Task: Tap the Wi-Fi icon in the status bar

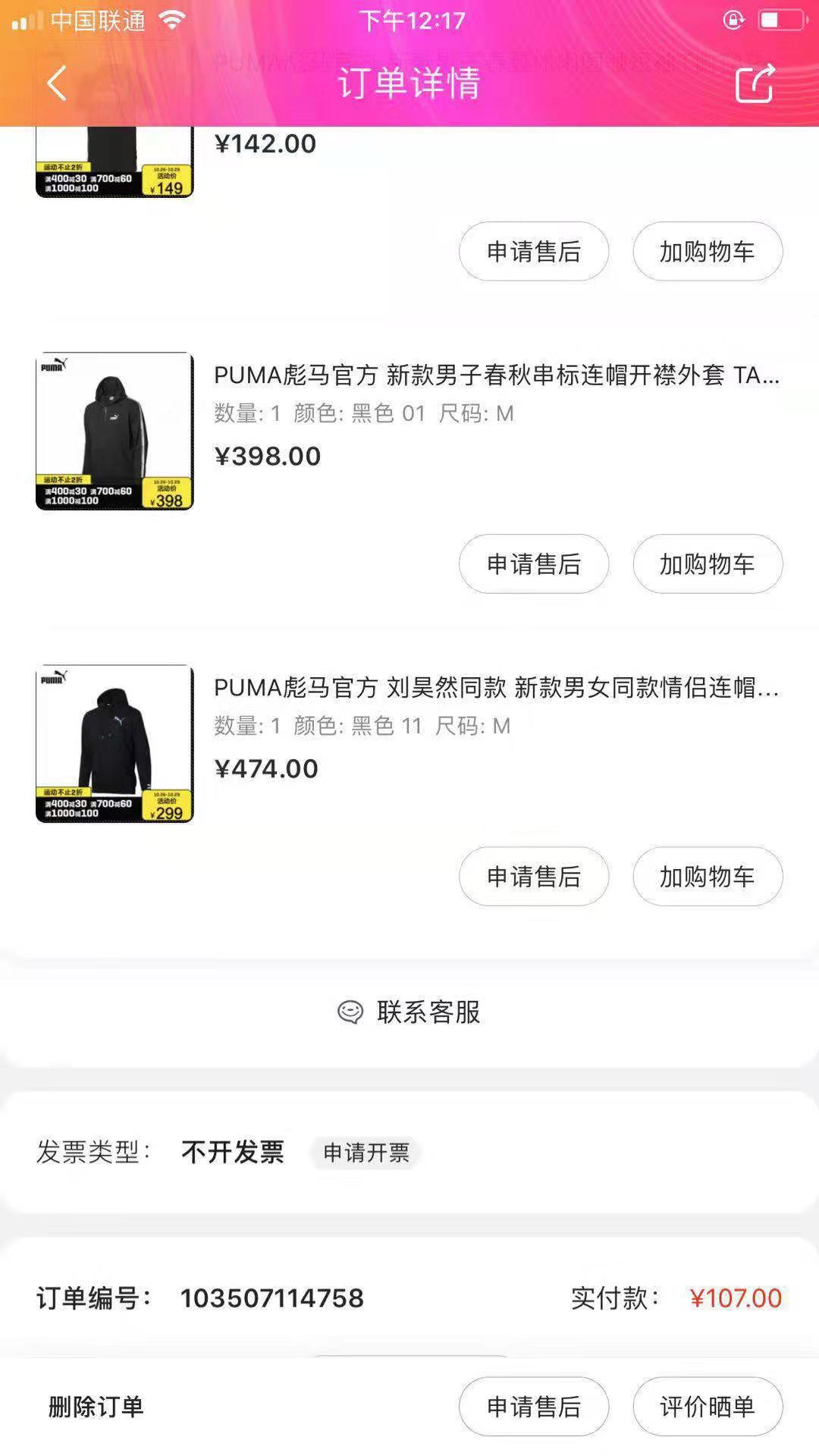Action: point(171,21)
